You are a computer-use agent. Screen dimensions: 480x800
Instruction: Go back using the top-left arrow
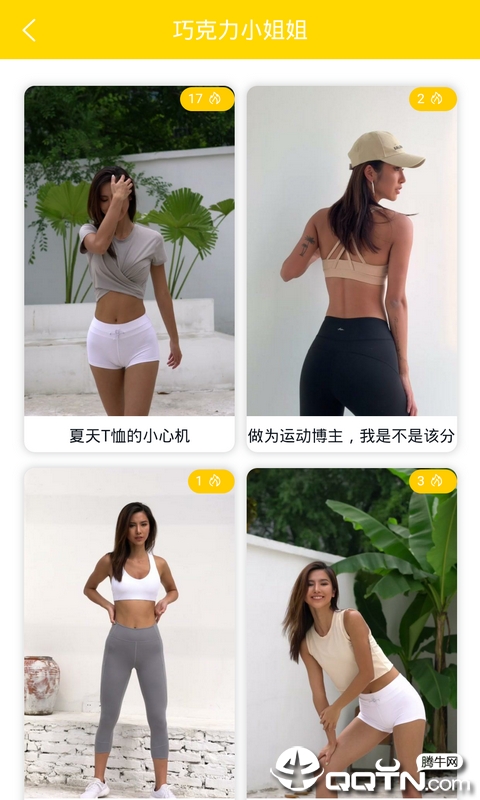29,30
